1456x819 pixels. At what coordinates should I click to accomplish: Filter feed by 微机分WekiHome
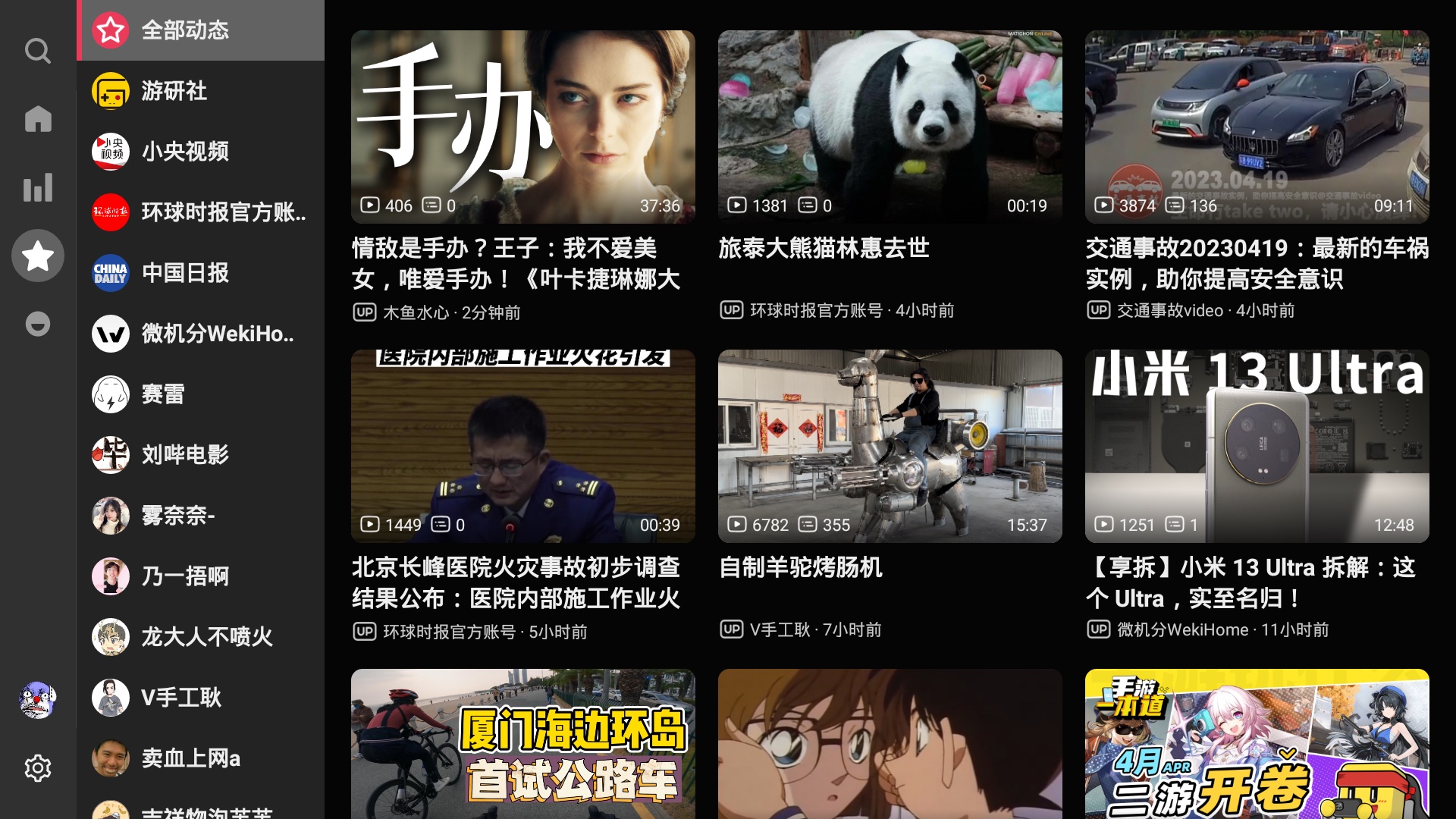point(201,334)
